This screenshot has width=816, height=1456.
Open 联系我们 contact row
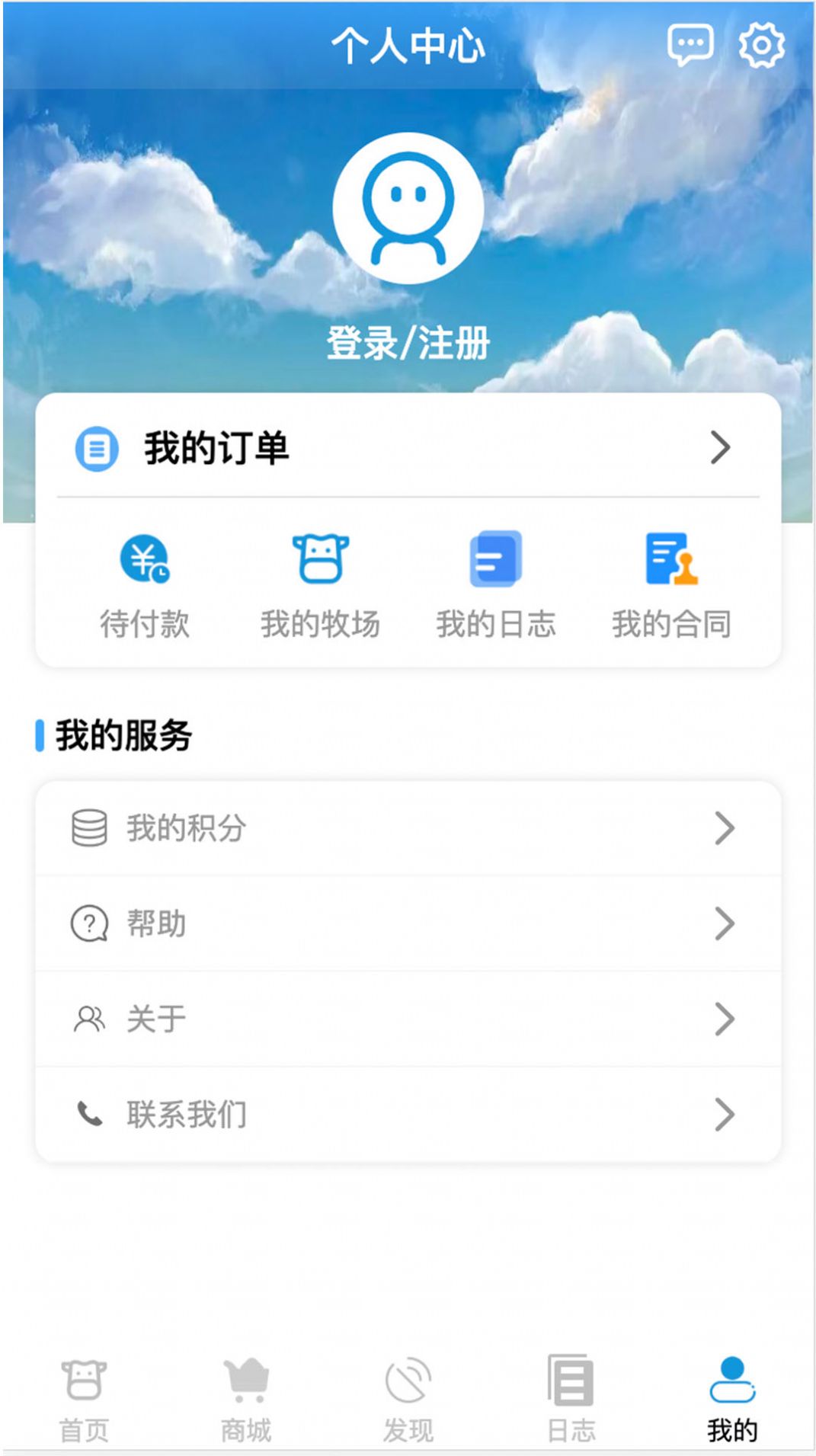coord(408,1115)
